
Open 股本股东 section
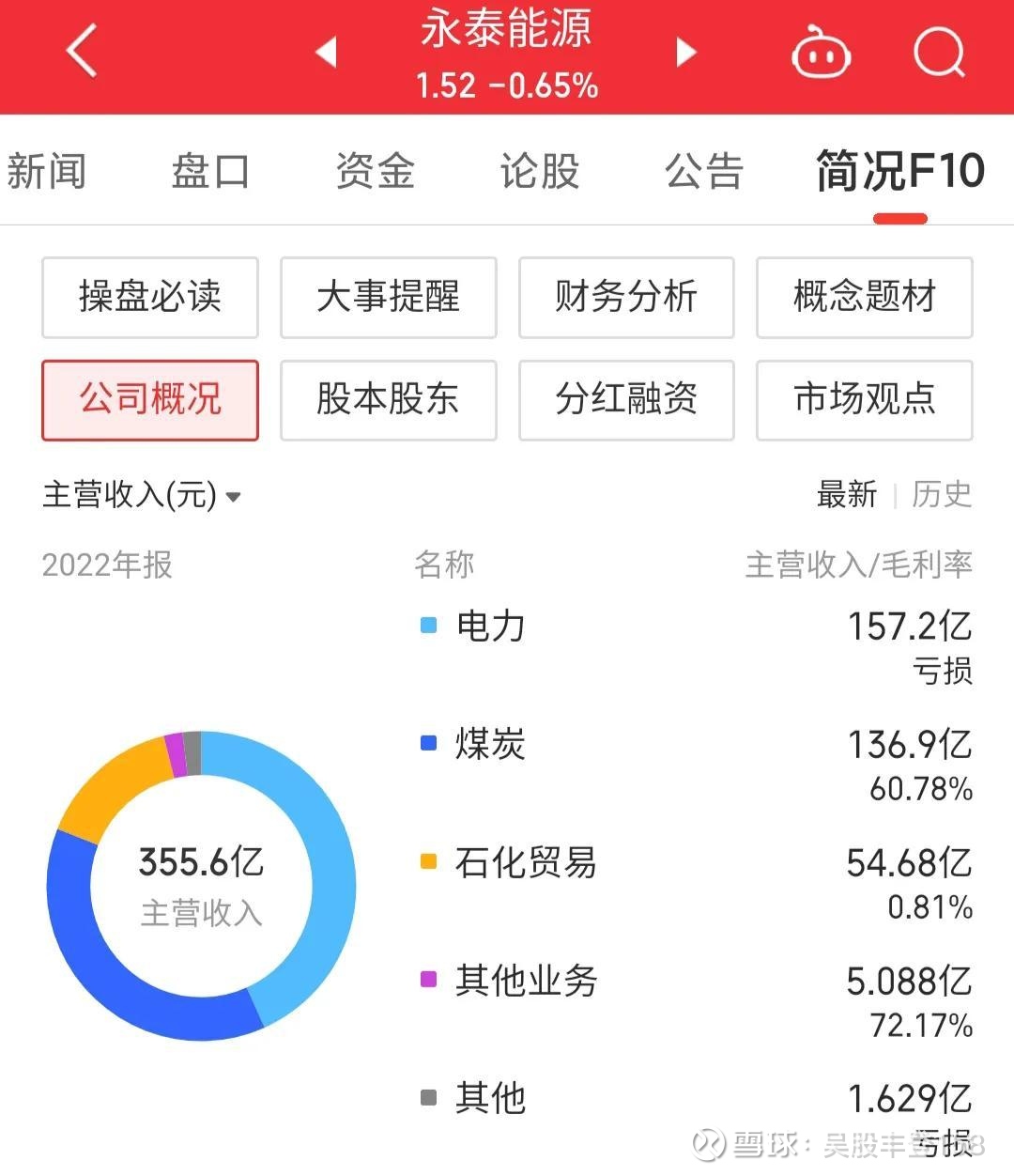coord(388,400)
